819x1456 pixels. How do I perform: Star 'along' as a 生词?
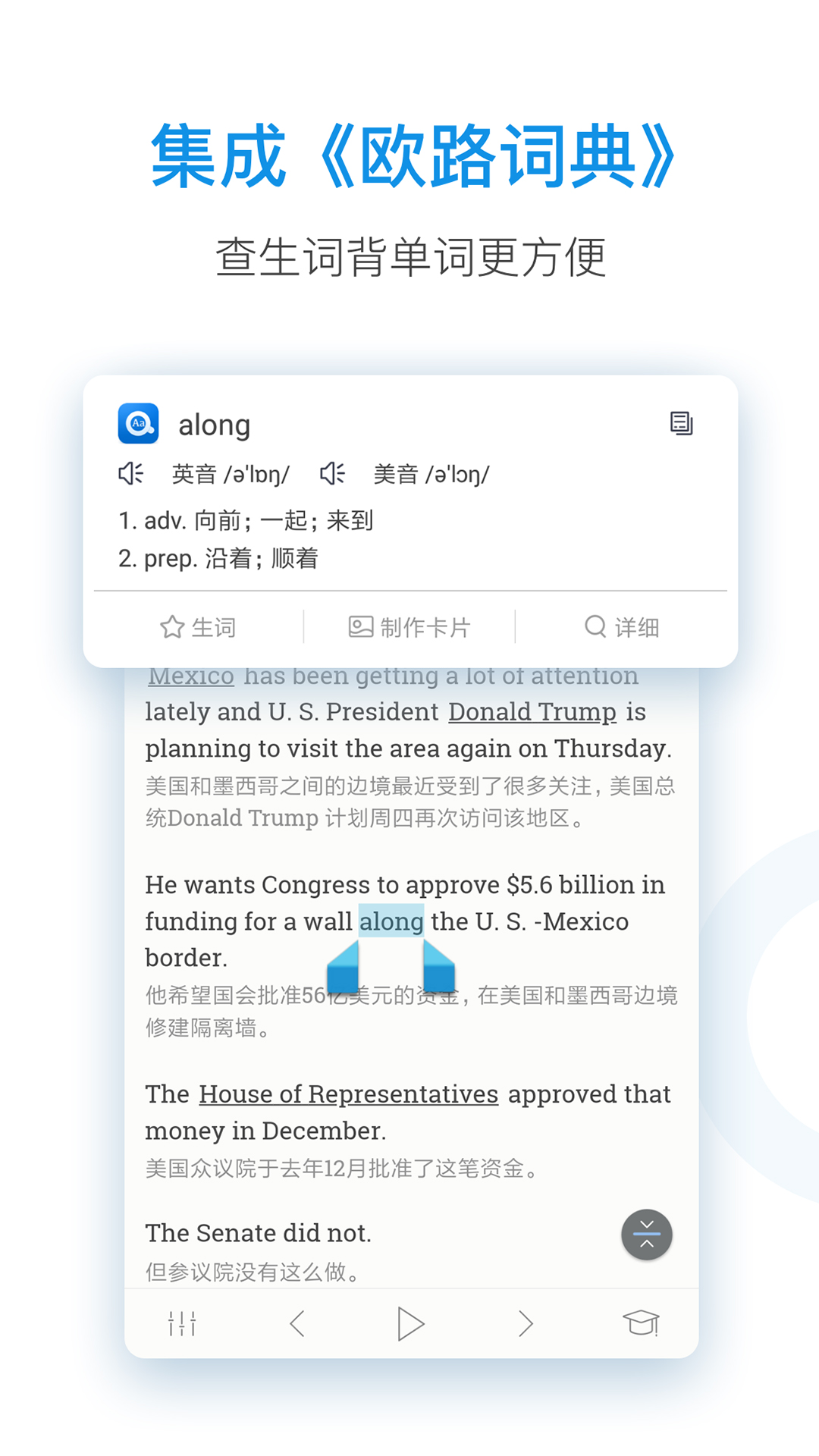pyautogui.click(x=198, y=626)
